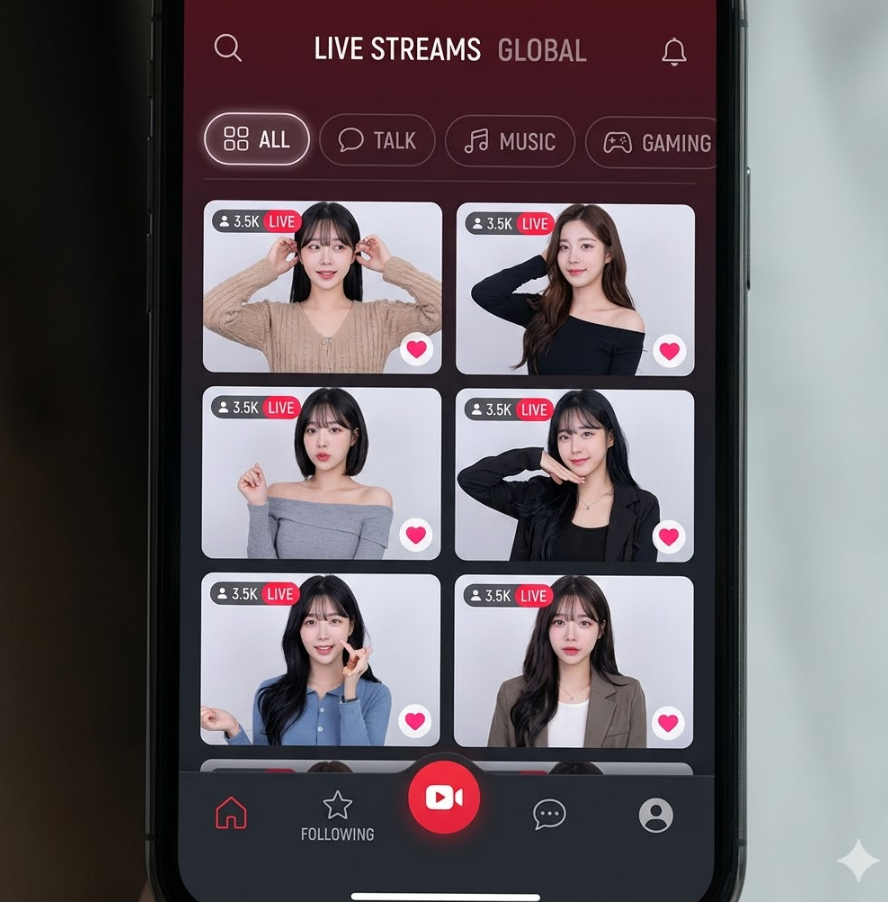Open the live stream with black blazer

click(x=574, y=474)
